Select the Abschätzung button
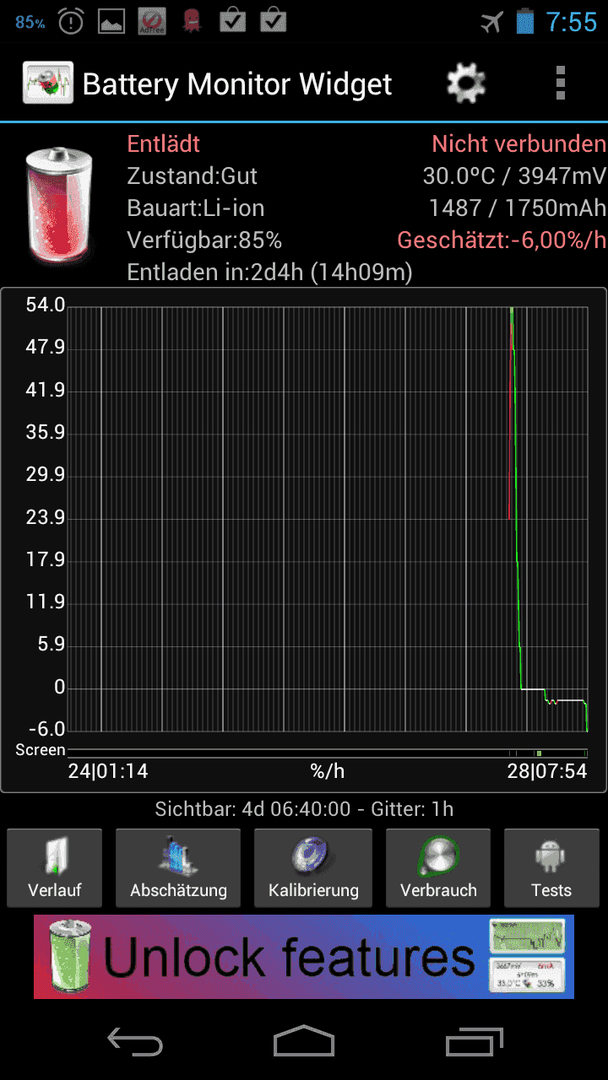This screenshot has height=1080, width=608. 178,868
